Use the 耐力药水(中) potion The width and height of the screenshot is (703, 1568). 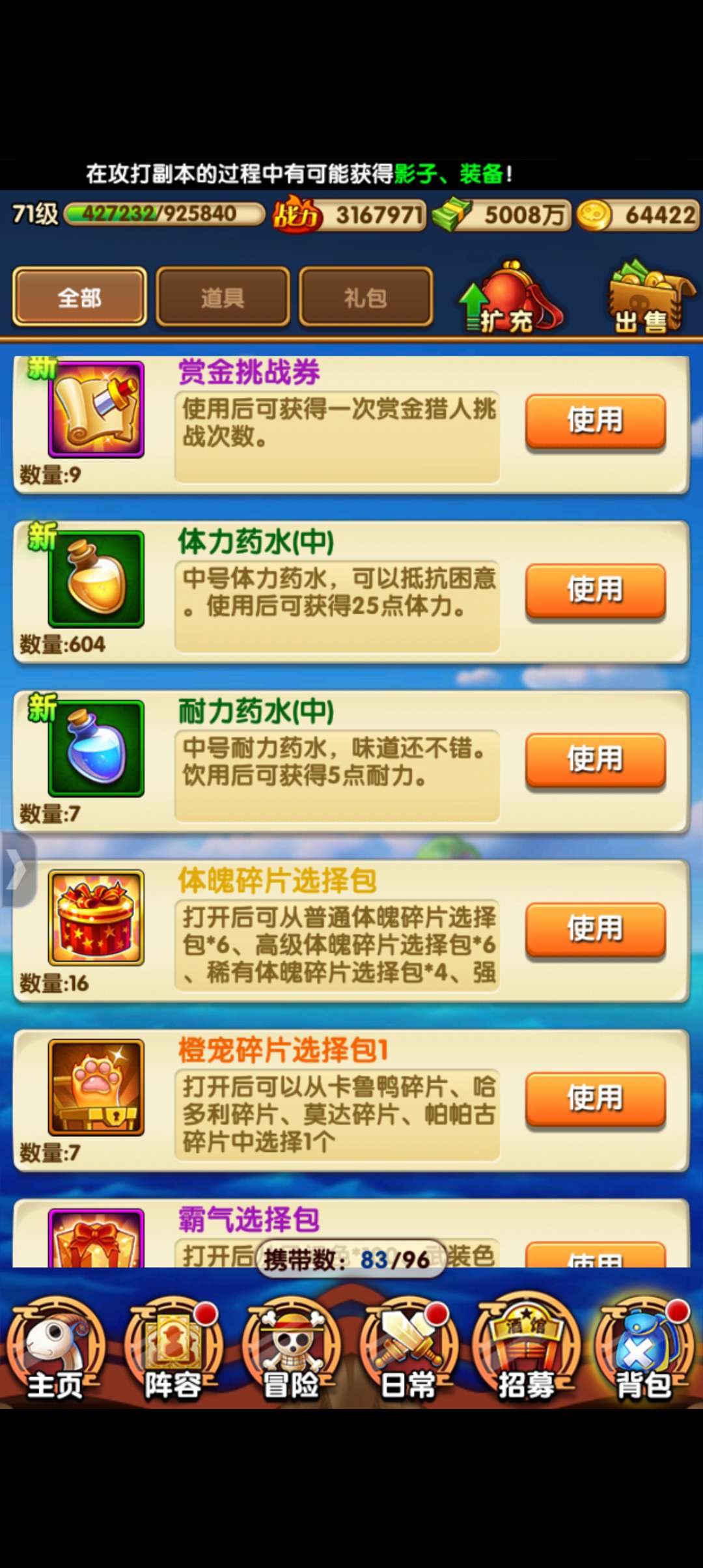tap(595, 759)
